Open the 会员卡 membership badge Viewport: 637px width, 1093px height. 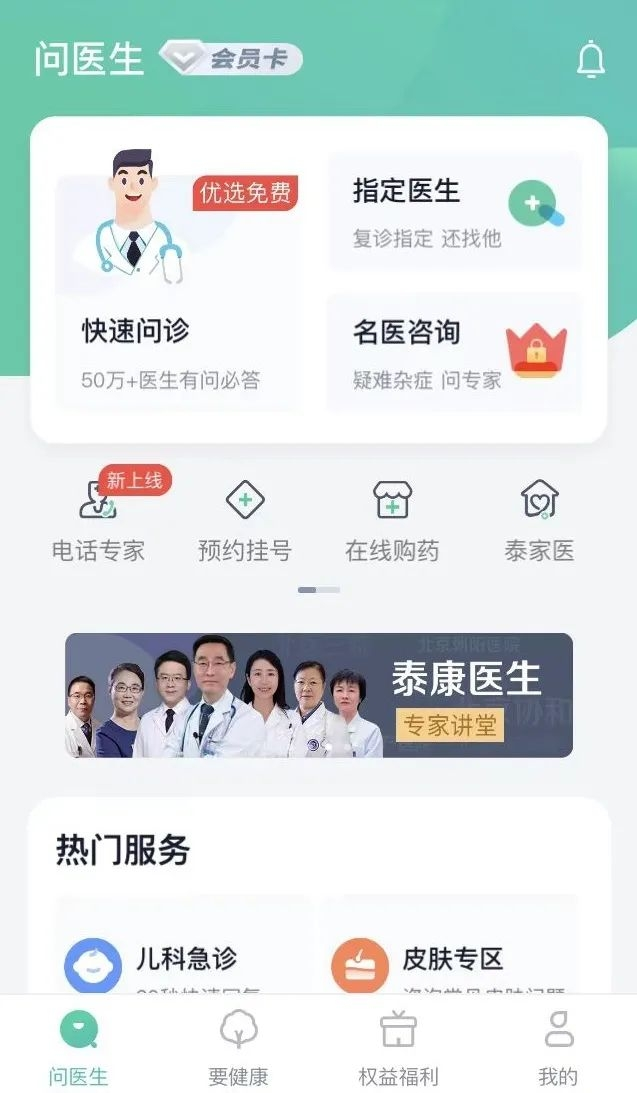click(x=232, y=59)
